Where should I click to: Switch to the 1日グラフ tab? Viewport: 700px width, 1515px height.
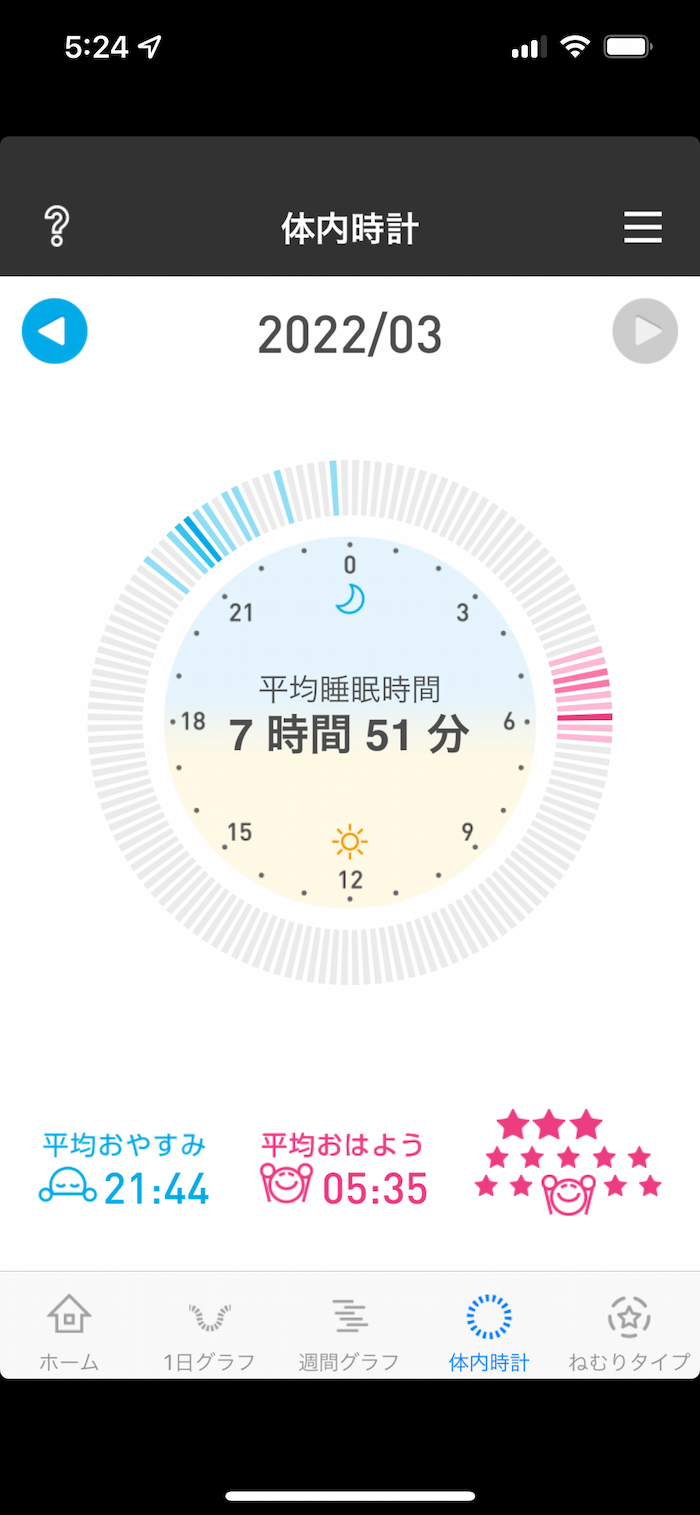(209, 1332)
